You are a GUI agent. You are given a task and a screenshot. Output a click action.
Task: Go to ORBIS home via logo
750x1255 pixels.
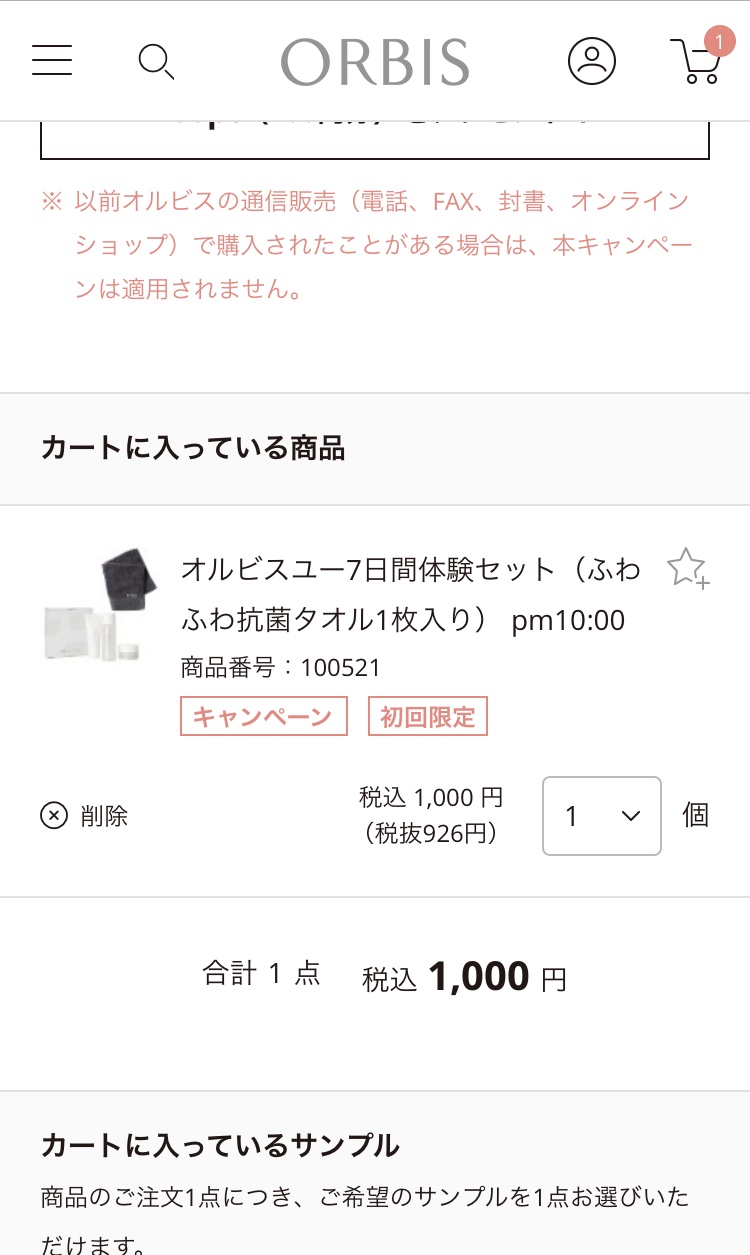click(375, 62)
